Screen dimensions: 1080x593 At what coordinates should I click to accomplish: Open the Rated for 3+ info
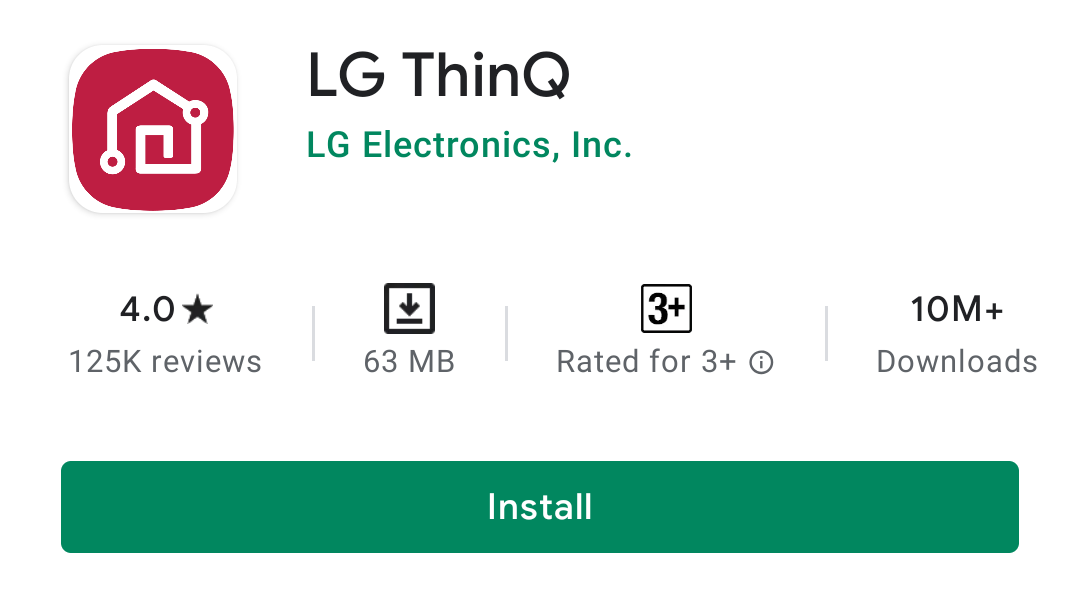click(761, 362)
